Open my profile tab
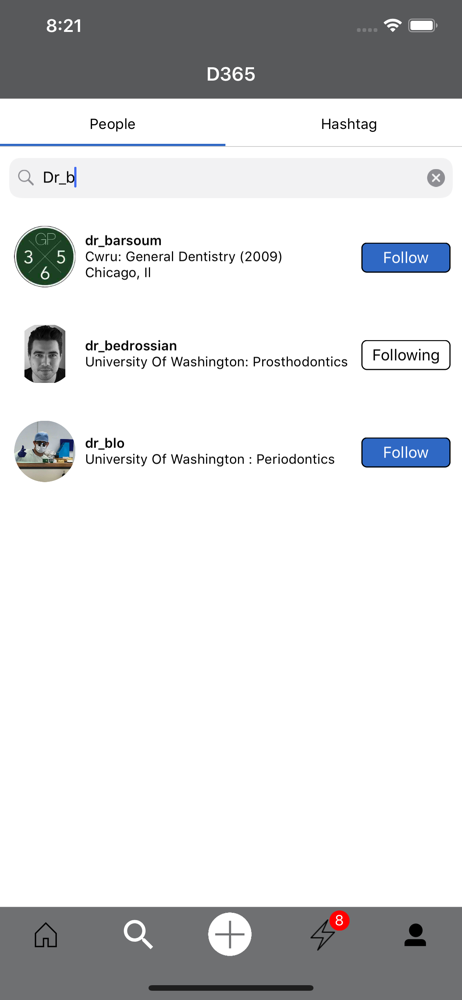The width and height of the screenshot is (462, 1000). point(415,935)
